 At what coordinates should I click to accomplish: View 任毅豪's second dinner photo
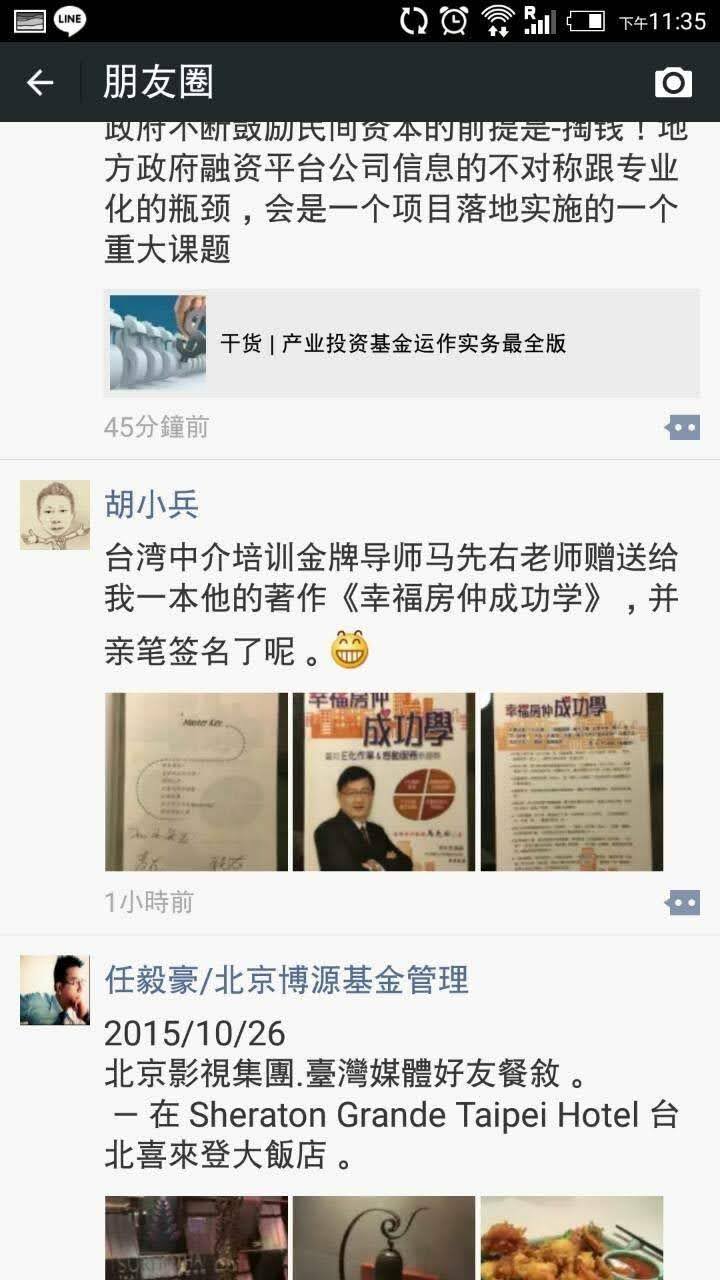pyautogui.click(x=383, y=1238)
